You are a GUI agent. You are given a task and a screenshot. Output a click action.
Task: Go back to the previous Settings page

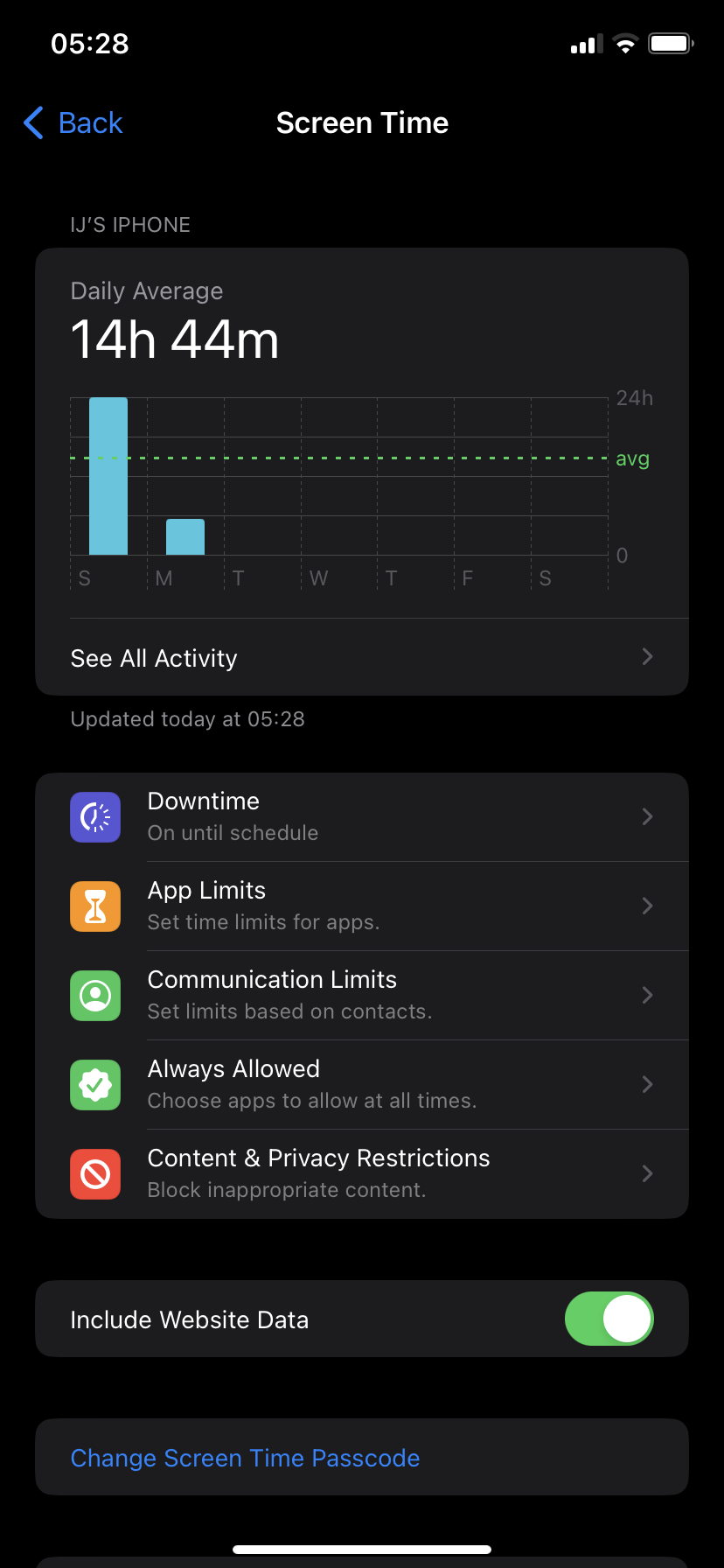73,123
